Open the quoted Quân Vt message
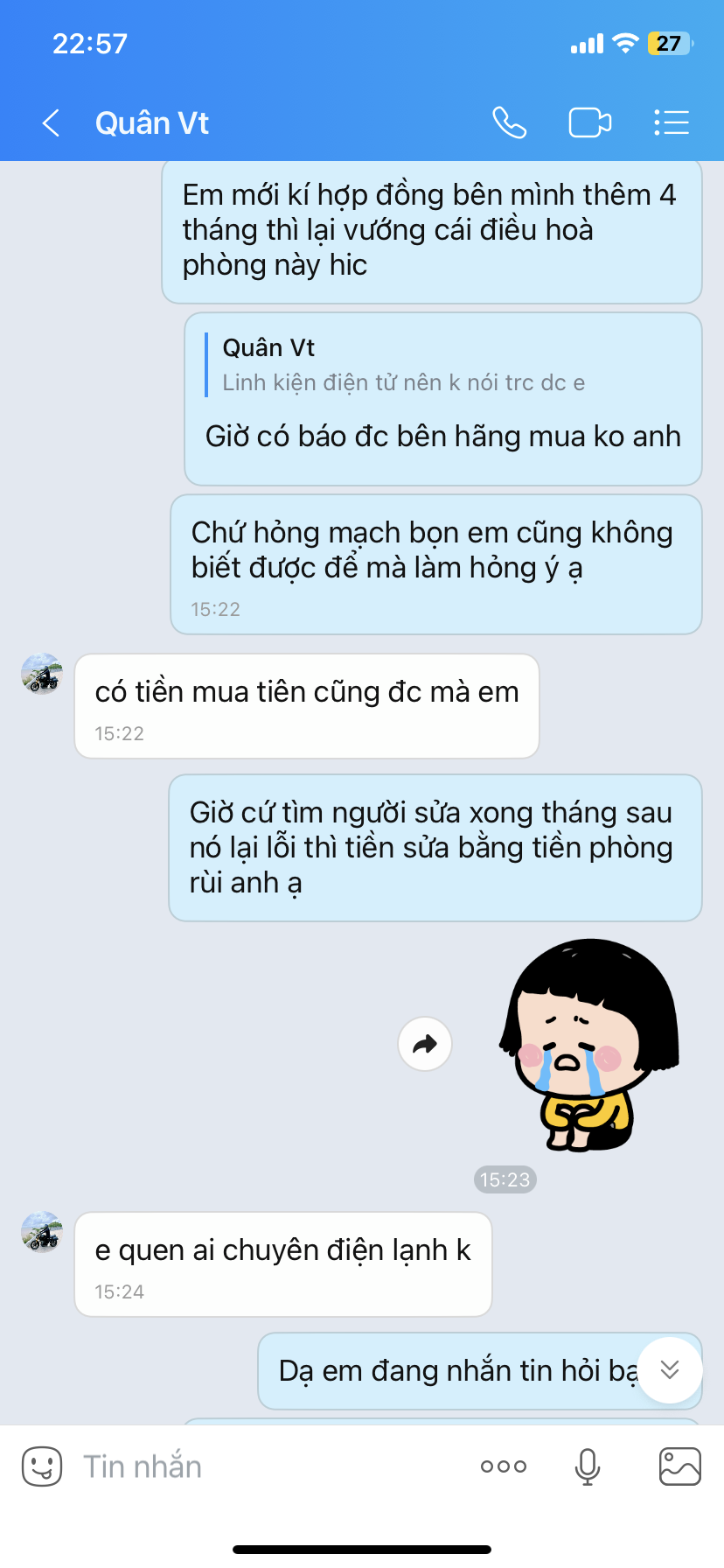Viewport: 724px width, 1568px height. (x=402, y=366)
